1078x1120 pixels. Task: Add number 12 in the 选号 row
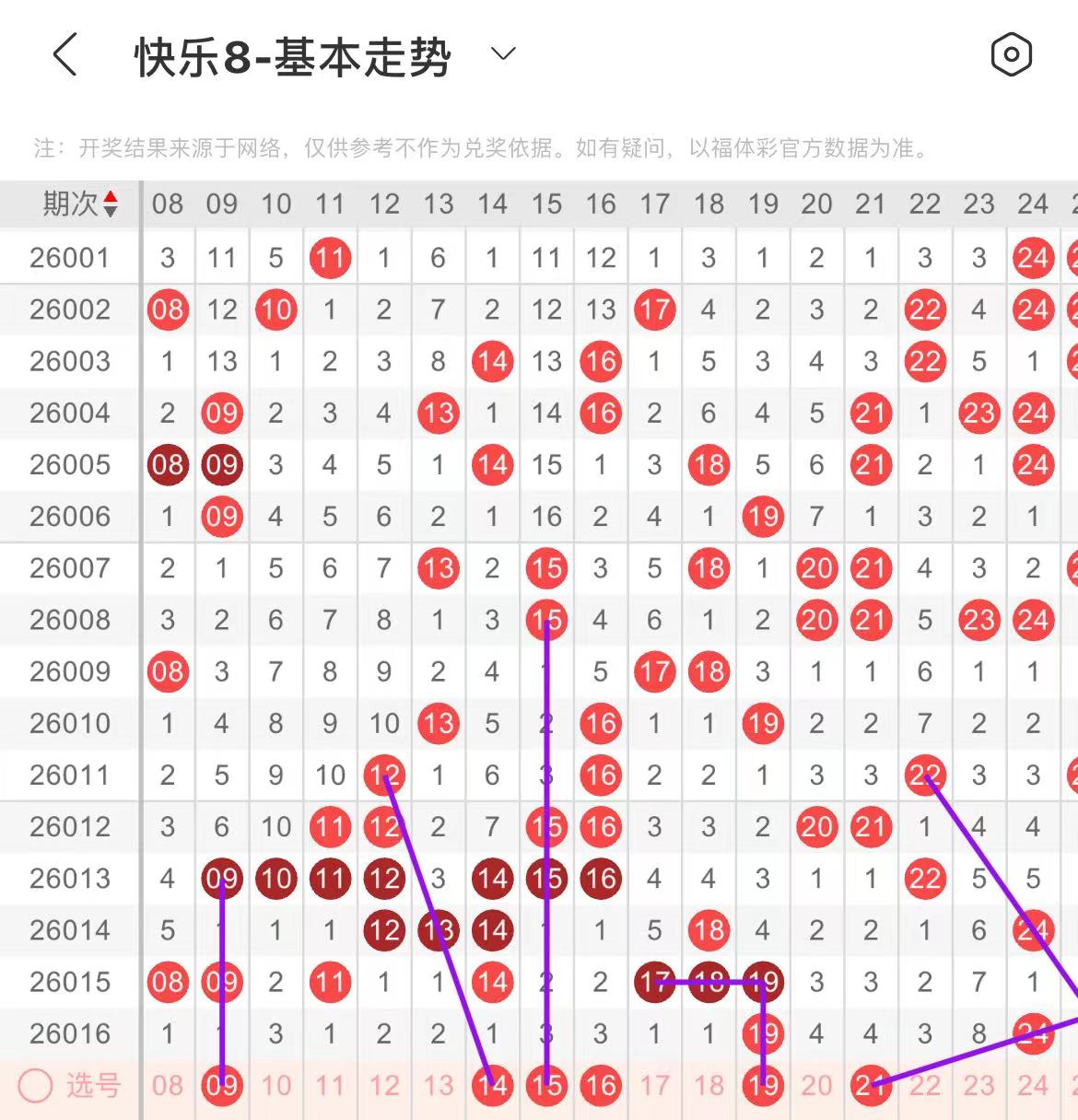(x=384, y=1086)
